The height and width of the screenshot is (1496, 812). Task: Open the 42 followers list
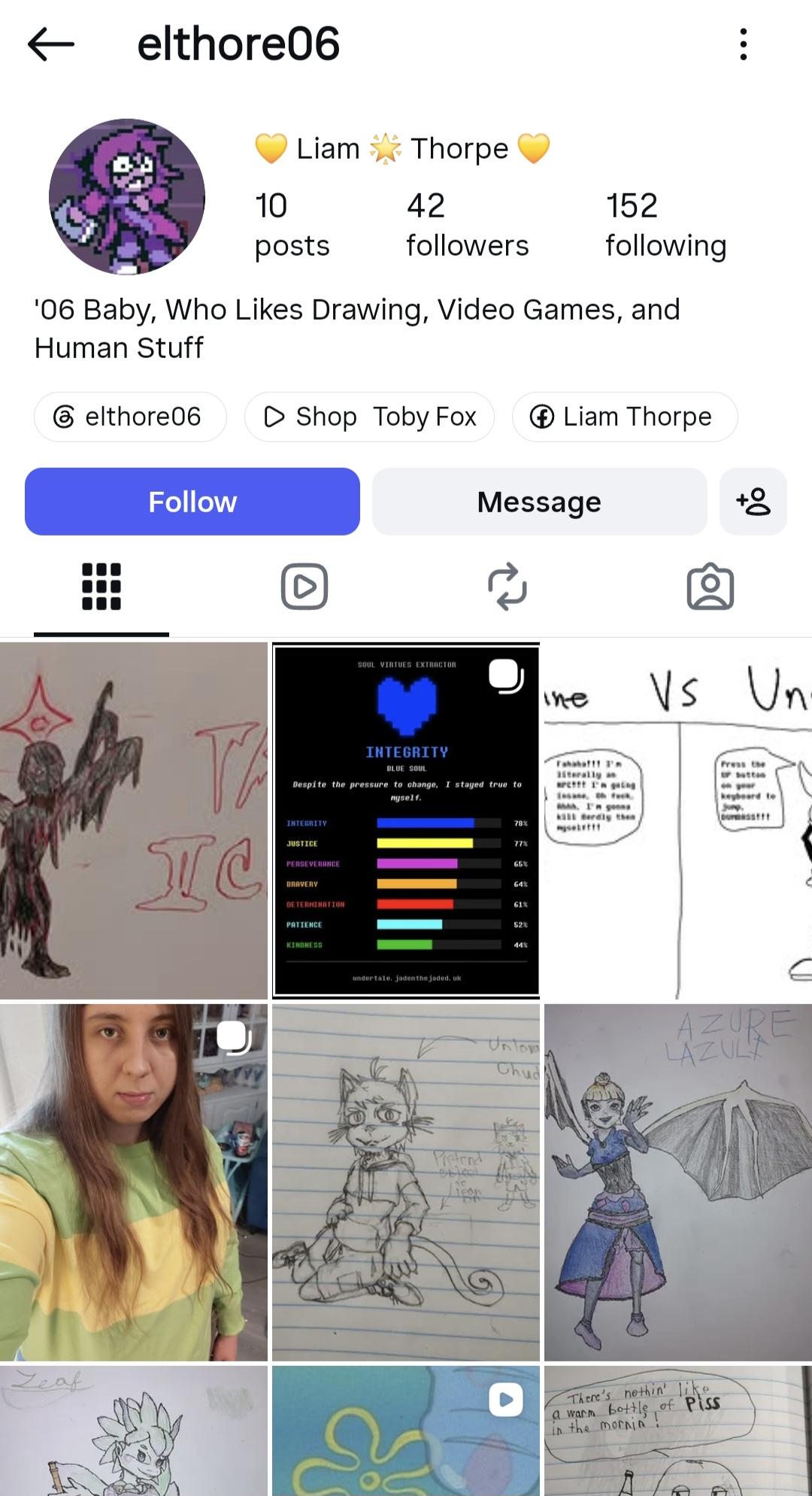[467, 225]
